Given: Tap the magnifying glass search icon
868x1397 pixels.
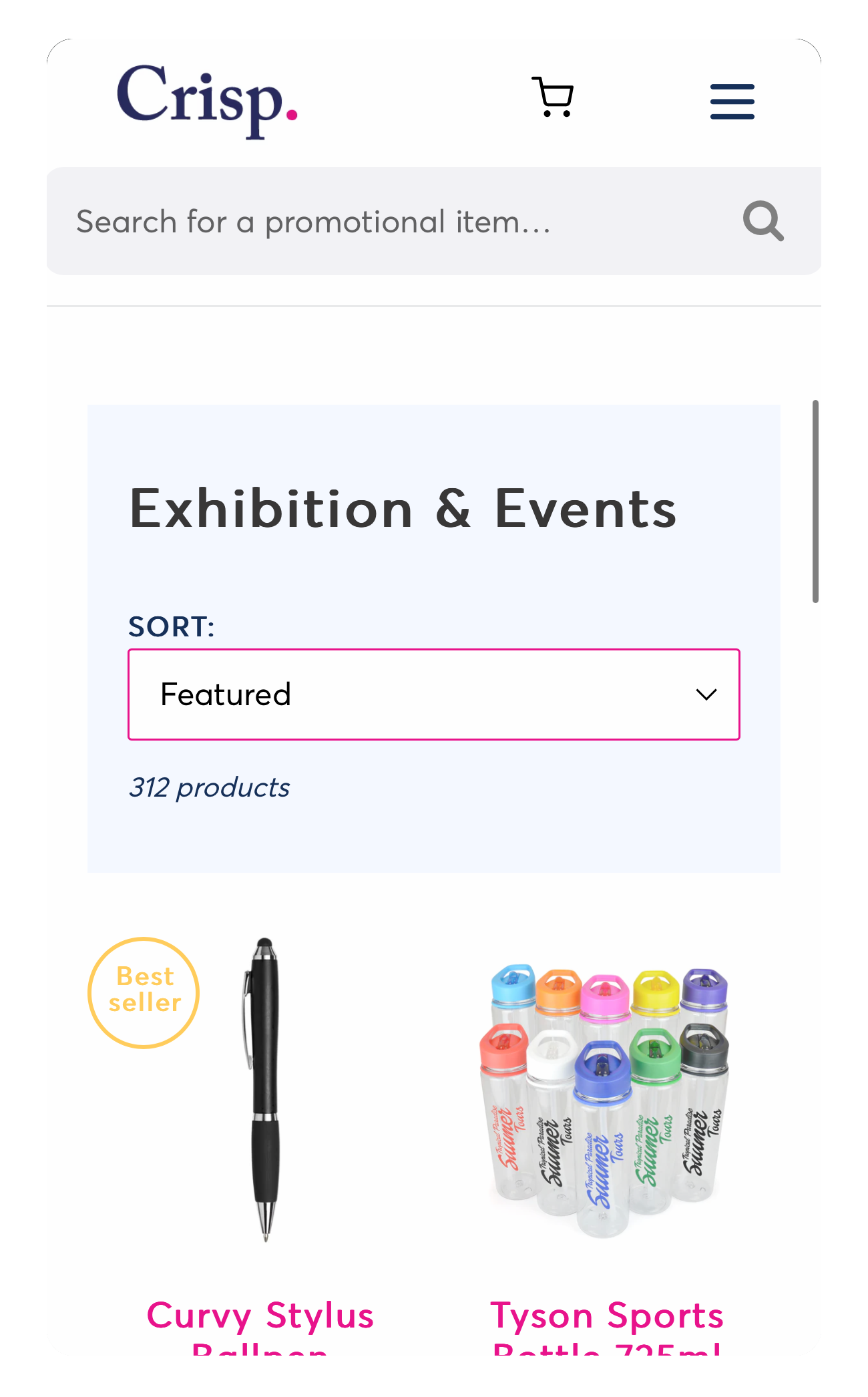Looking at the screenshot, I should point(763,221).
